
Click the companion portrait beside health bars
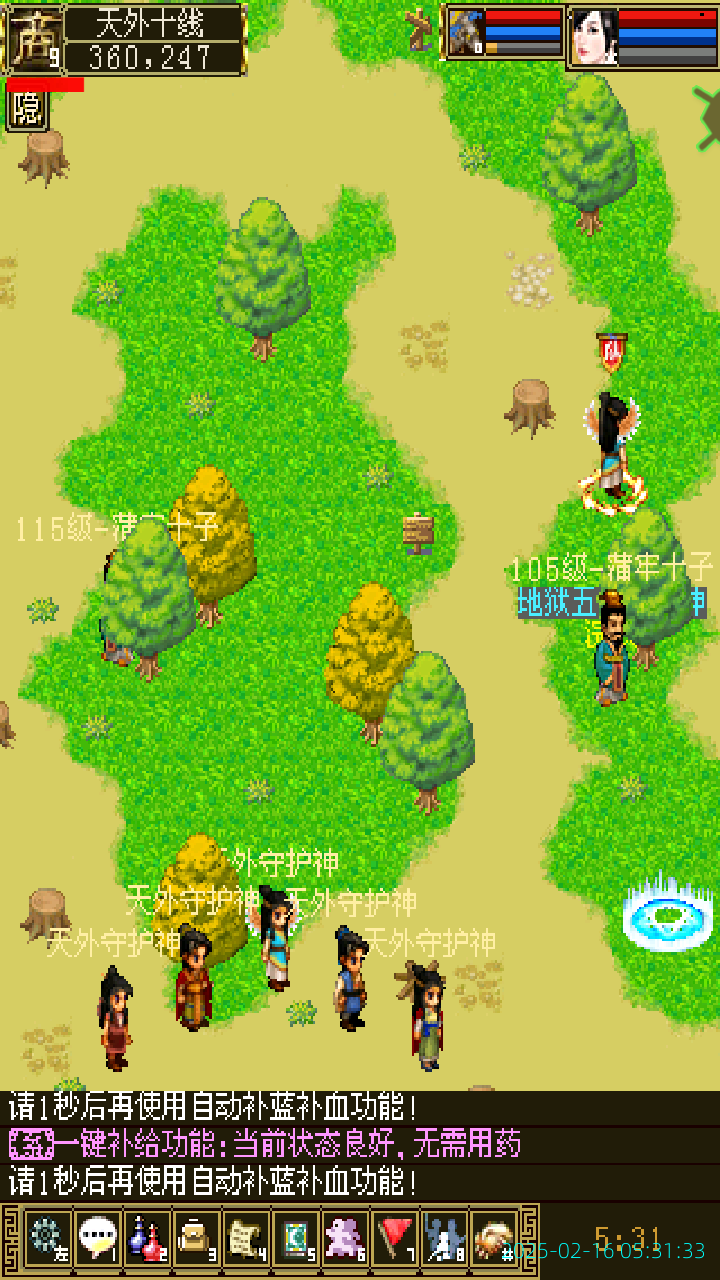(x=465, y=35)
